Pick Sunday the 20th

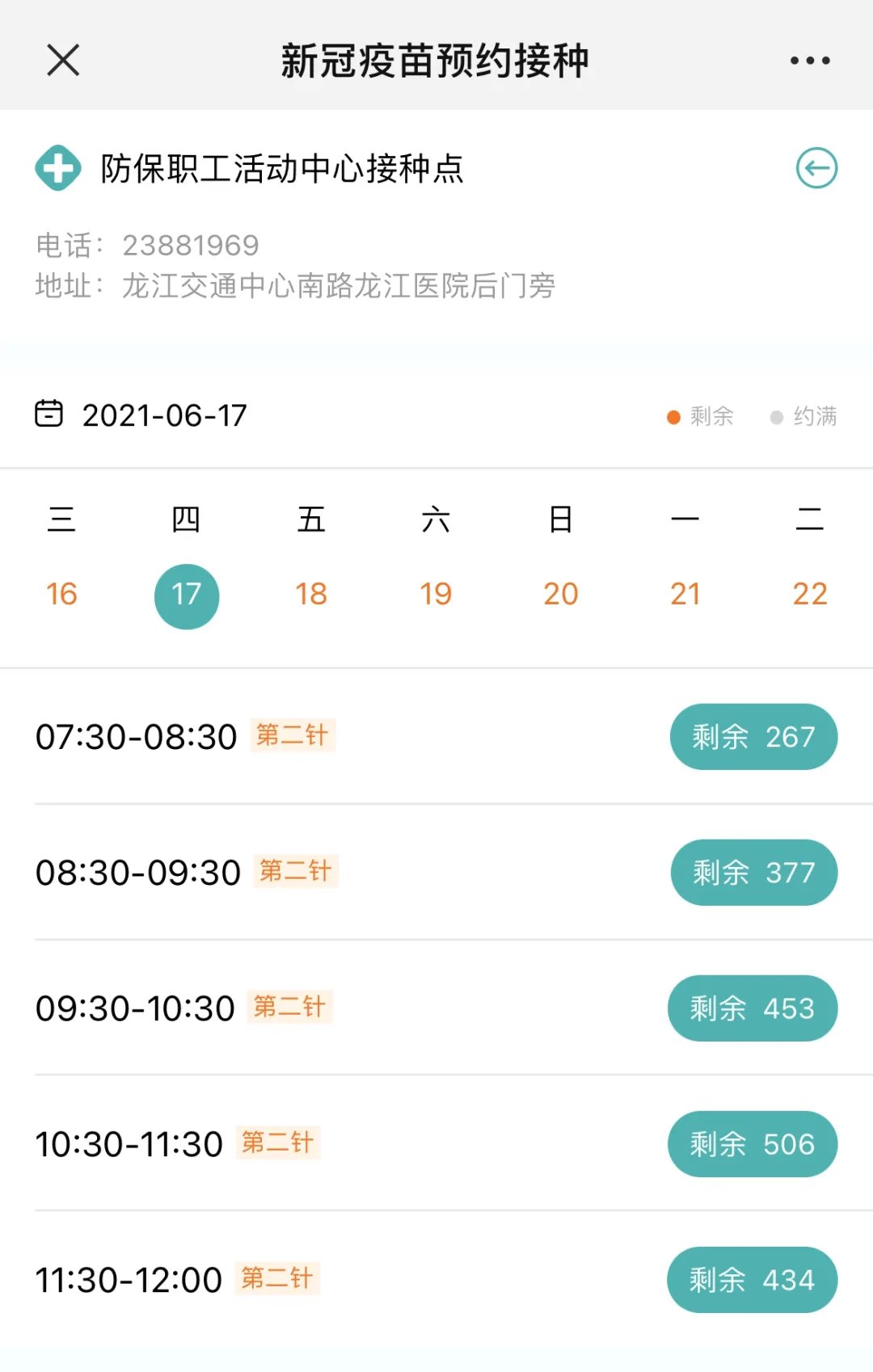tap(560, 594)
